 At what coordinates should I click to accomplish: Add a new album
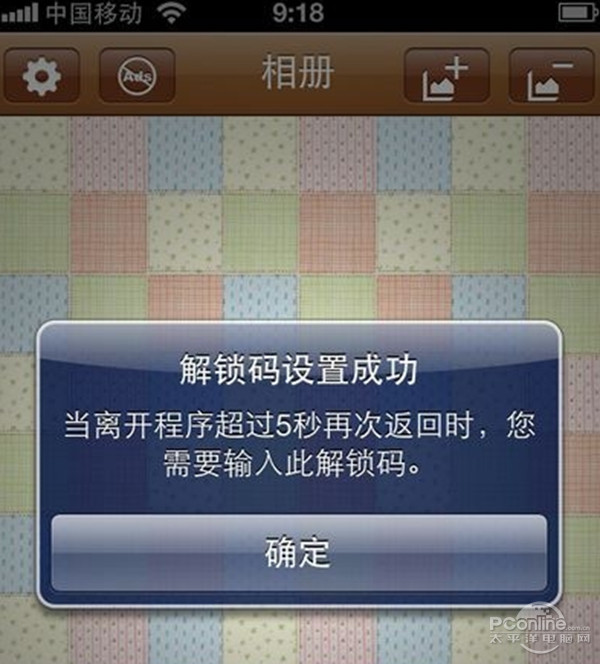tap(447, 75)
